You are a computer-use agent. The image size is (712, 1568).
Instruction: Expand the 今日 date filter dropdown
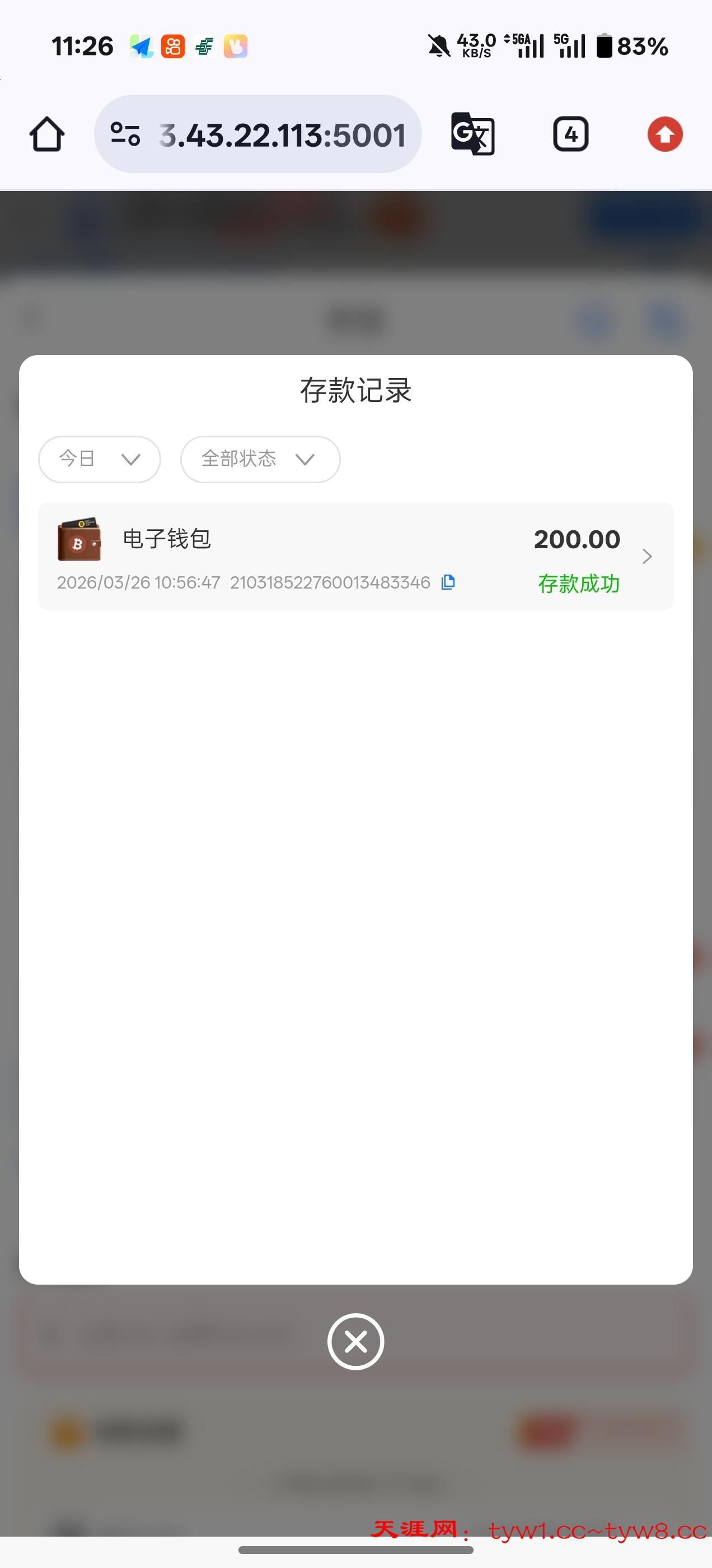click(x=99, y=459)
